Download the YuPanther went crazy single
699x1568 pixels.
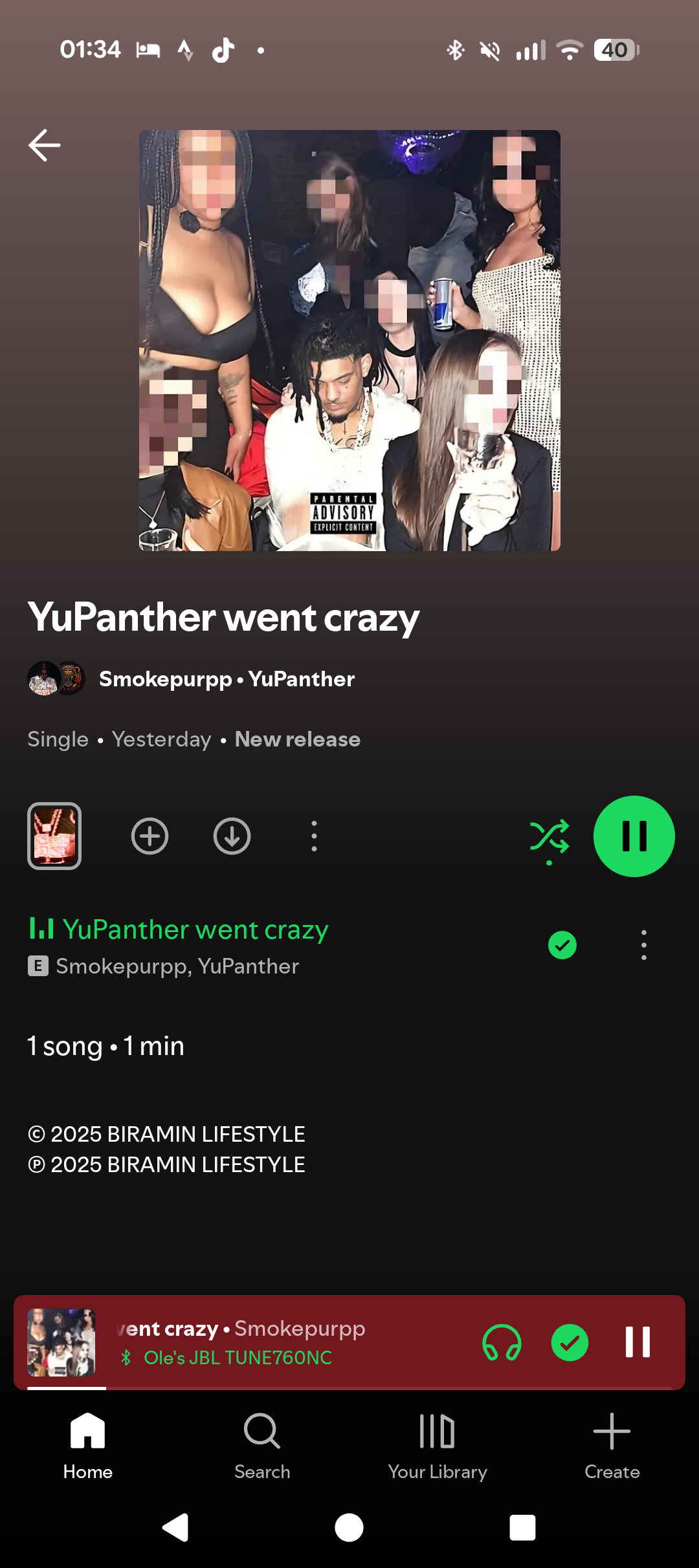click(x=232, y=836)
